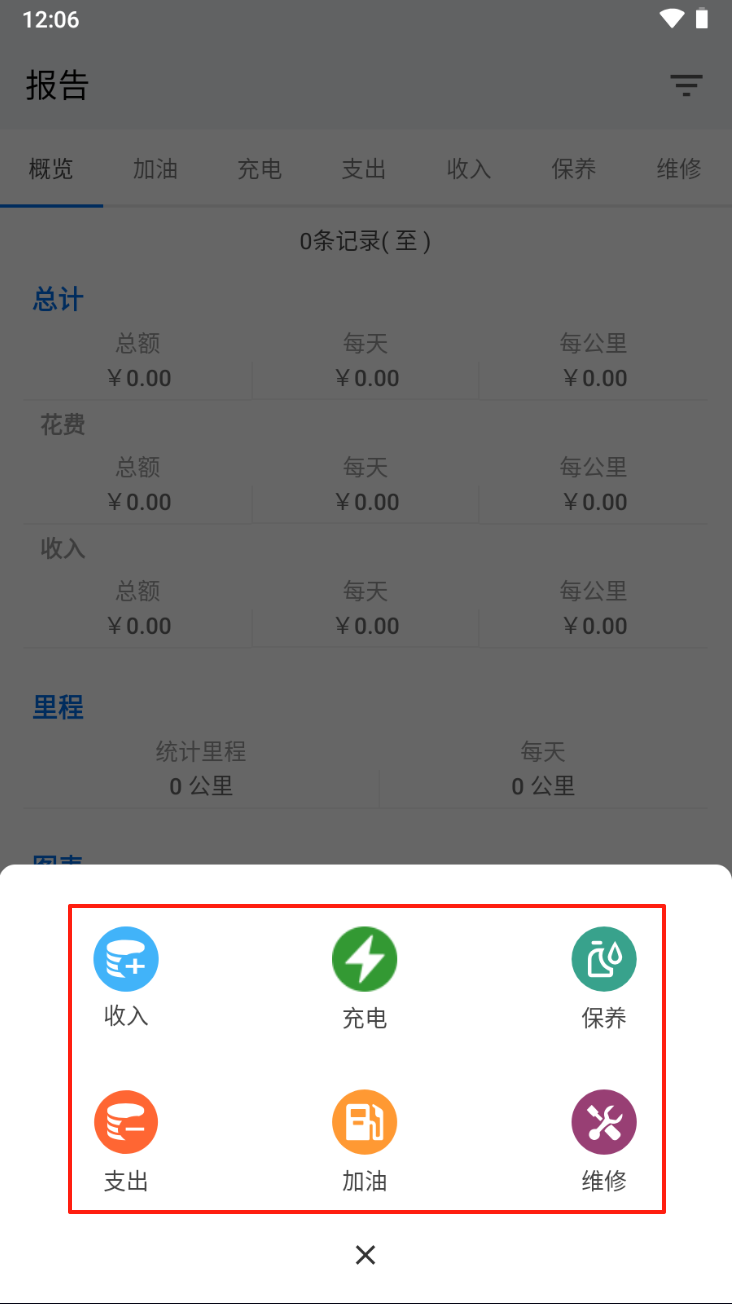Image resolution: width=732 pixels, height=1304 pixels.
Task: Close the add-record bottom sheet
Action: (365, 1255)
